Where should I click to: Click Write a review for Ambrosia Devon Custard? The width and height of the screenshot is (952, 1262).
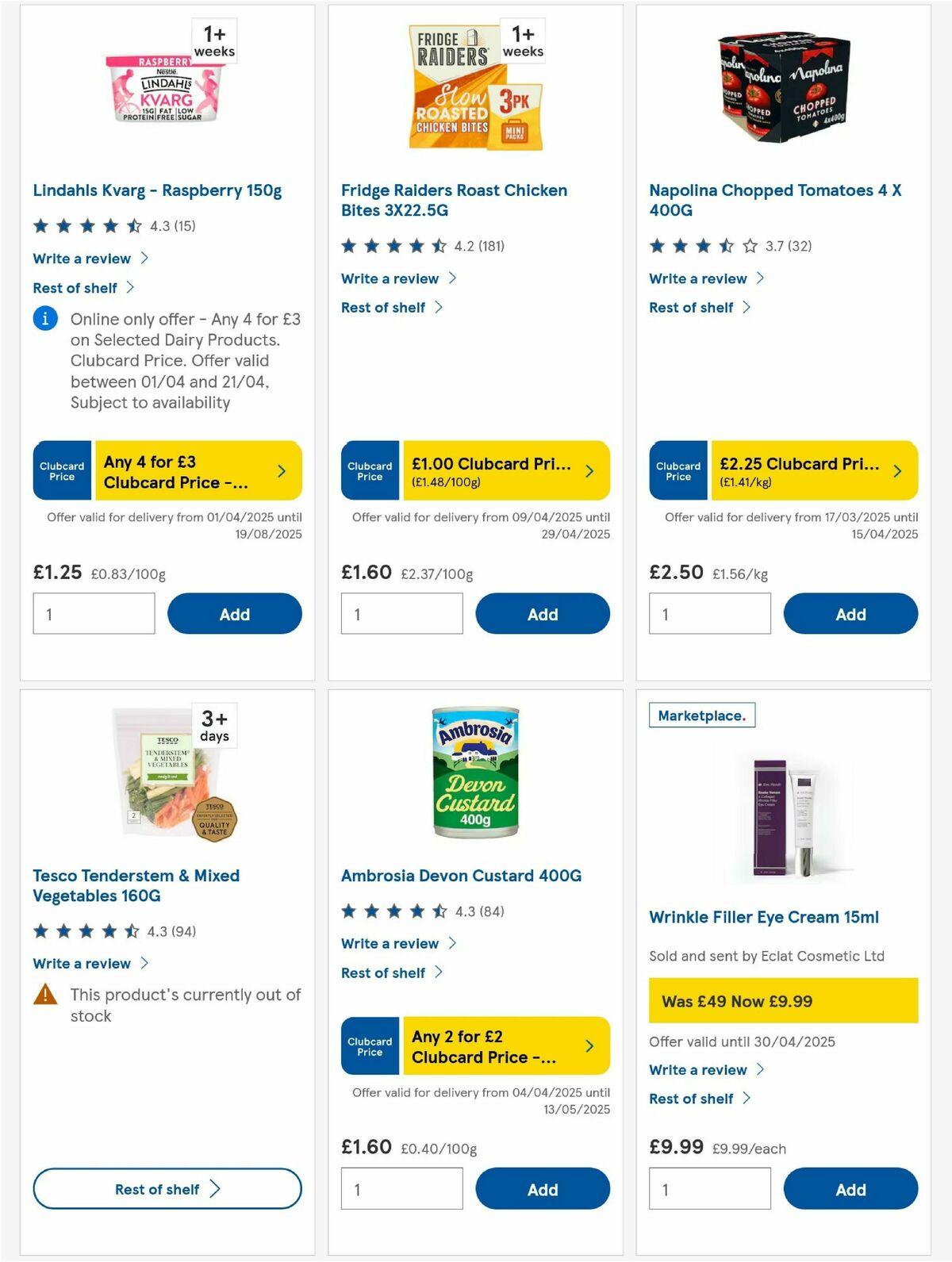(x=390, y=943)
